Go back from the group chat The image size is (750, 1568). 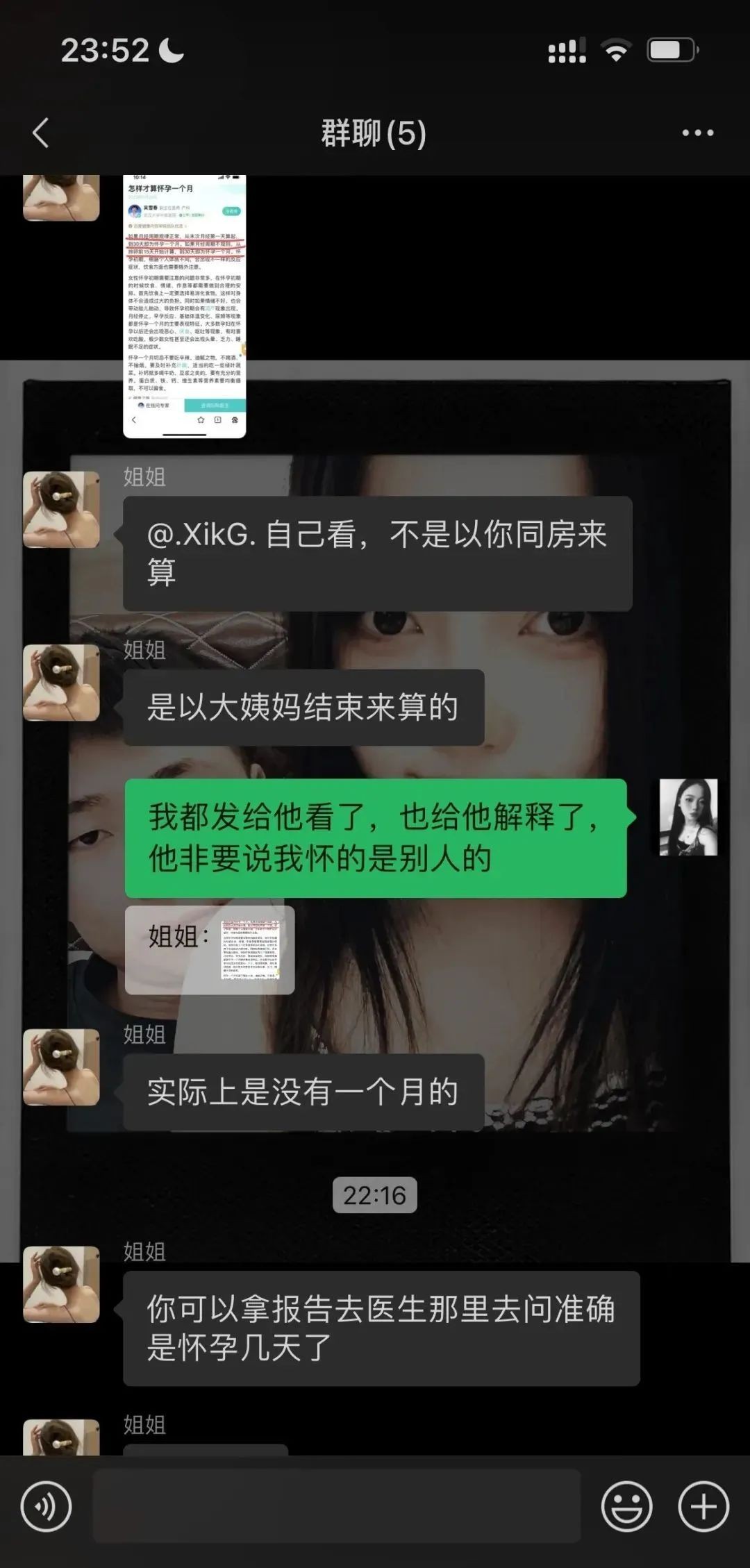41,133
